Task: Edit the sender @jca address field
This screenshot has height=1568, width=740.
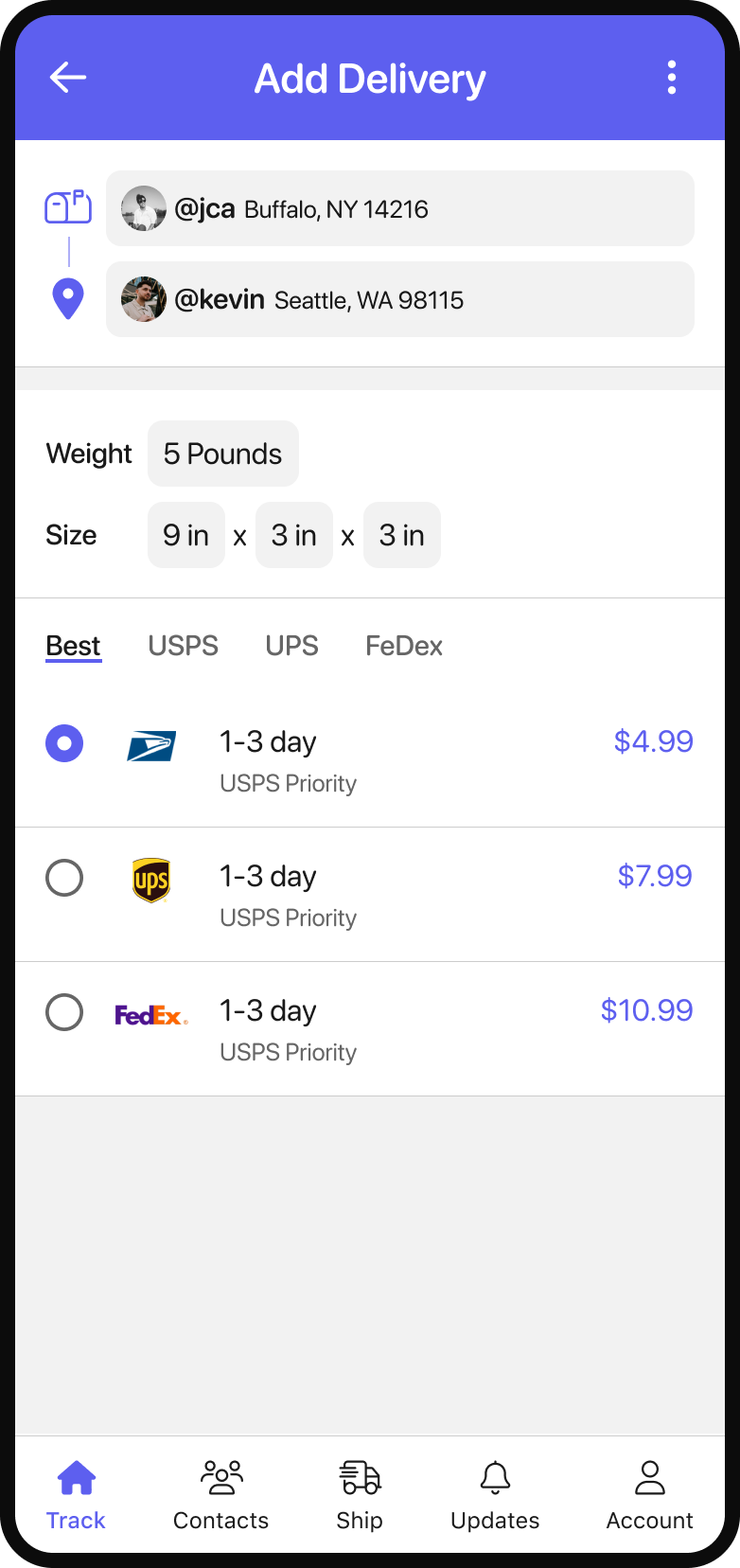Action: [400, 208]
